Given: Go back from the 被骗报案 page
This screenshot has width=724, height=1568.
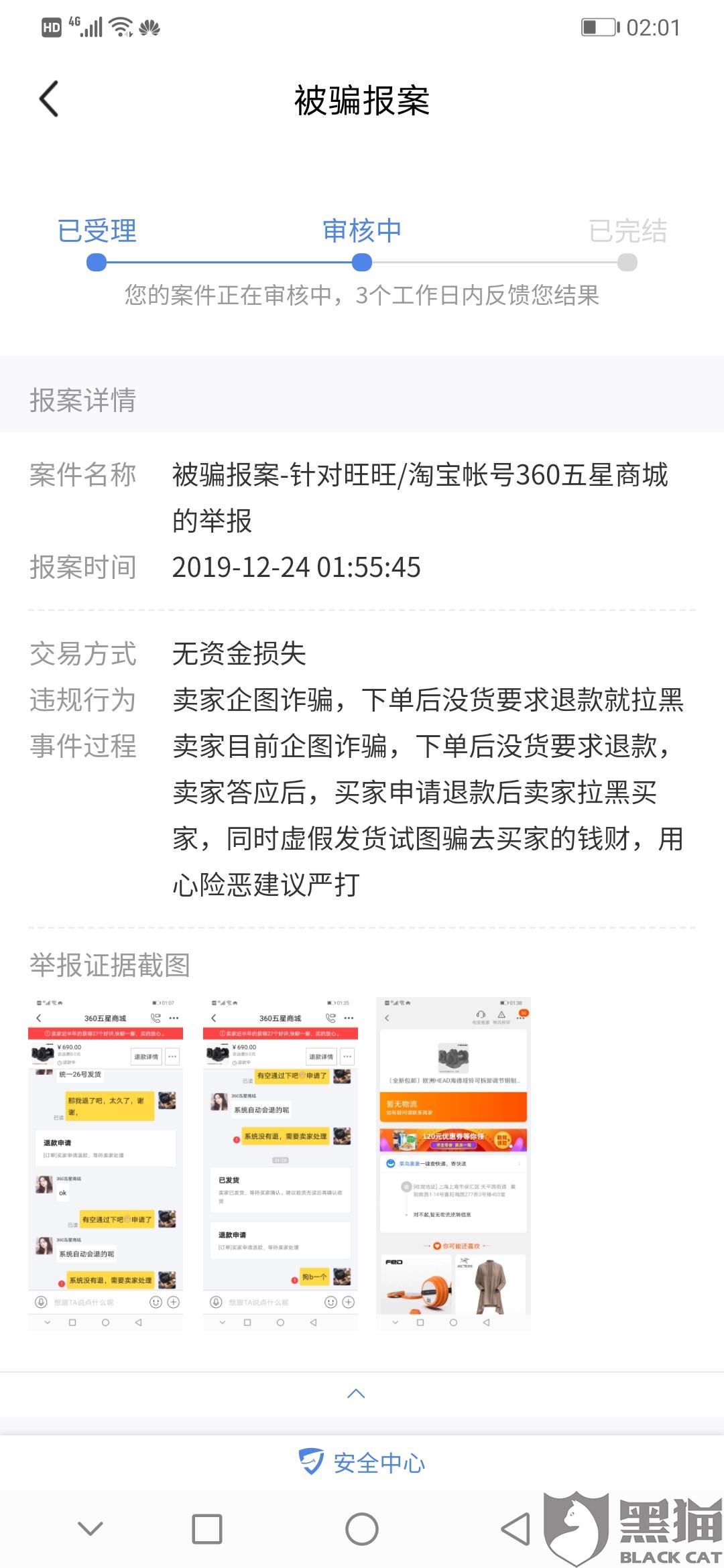Looking at the screenshot, I should coord(50,99).
